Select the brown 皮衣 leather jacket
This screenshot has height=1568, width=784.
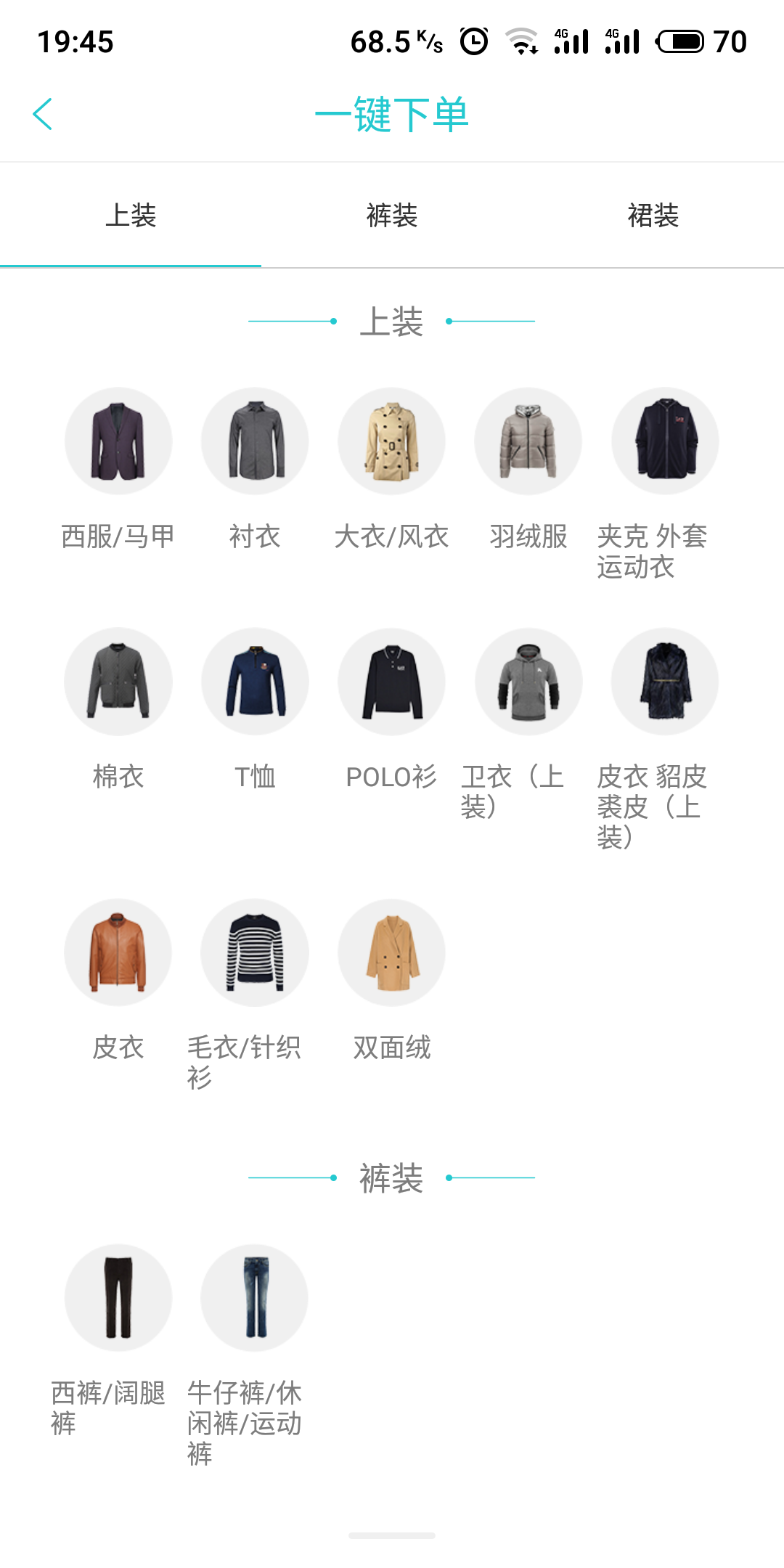tap(118, 952)
